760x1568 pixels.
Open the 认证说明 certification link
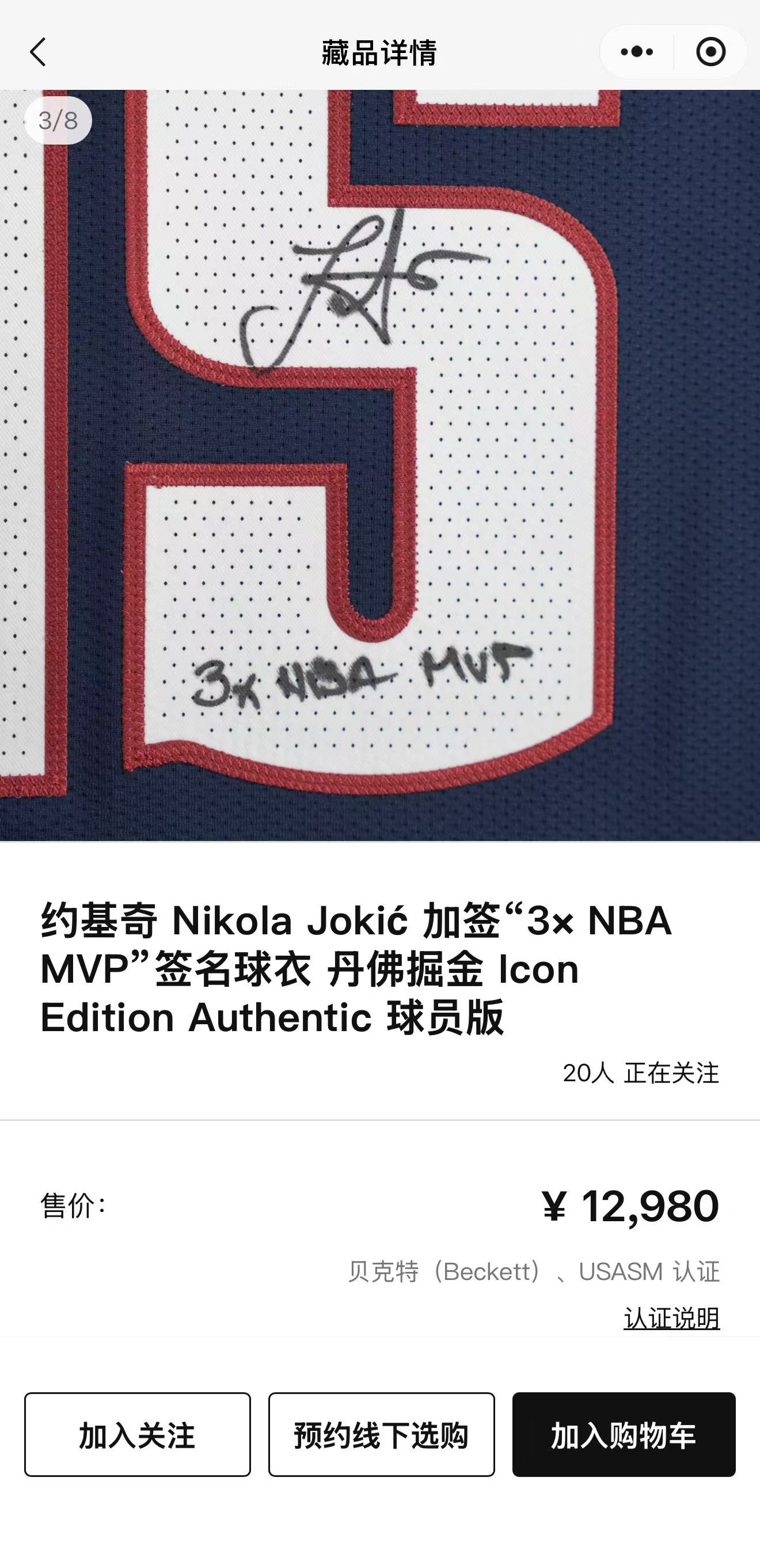click(x=672, y=1319)
